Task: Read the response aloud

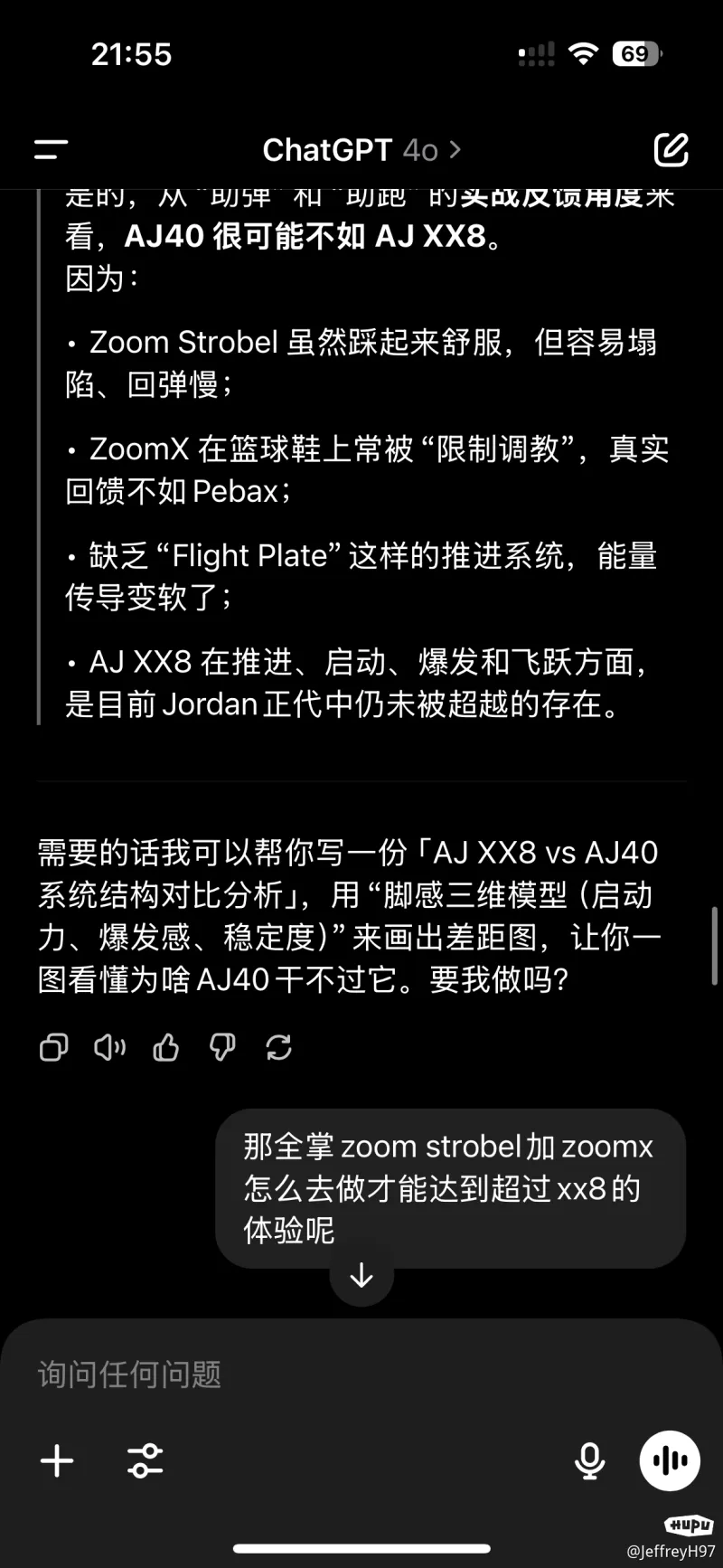Action: 110,1047
